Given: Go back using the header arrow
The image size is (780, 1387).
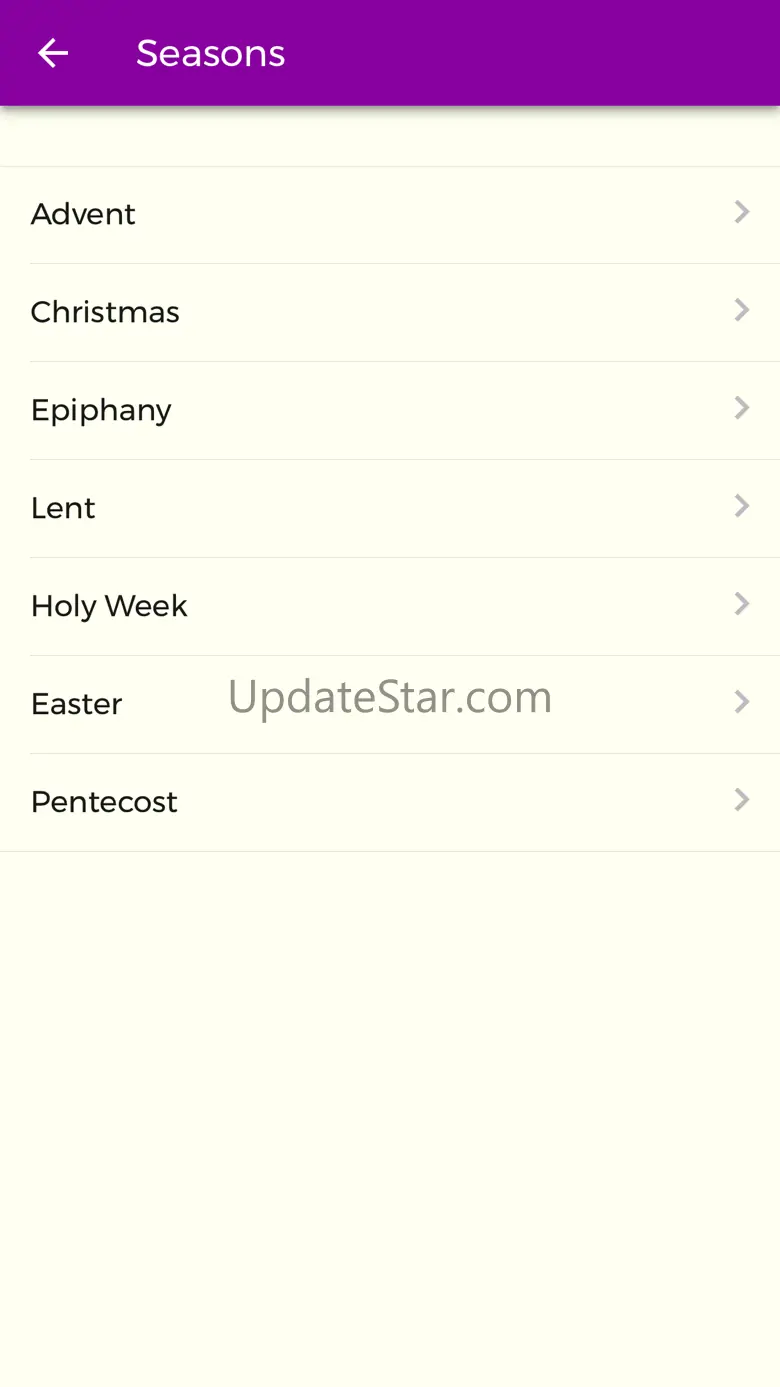Looking at the screenshot, I should click(x=53, y=53).
